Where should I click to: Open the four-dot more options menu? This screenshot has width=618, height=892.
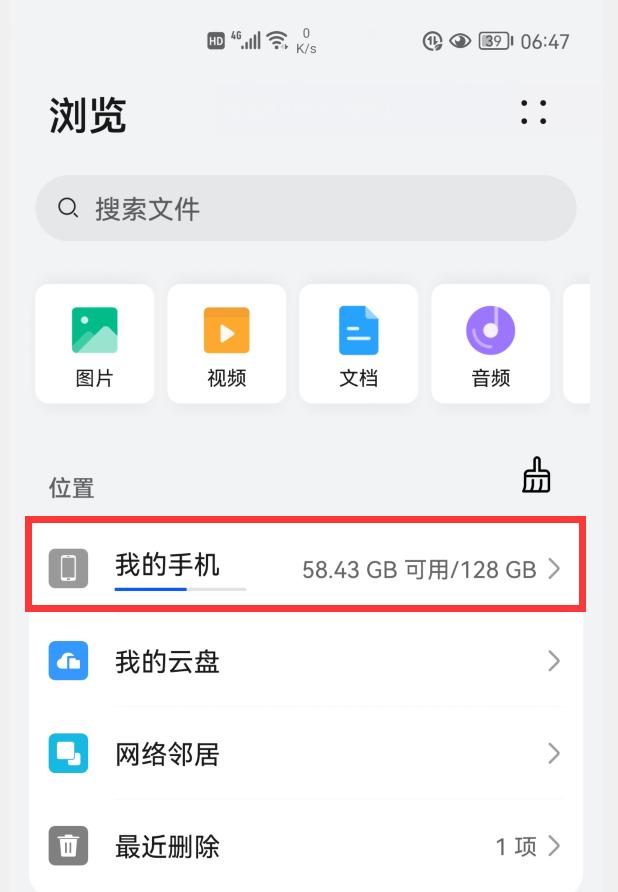coord(534,112)
